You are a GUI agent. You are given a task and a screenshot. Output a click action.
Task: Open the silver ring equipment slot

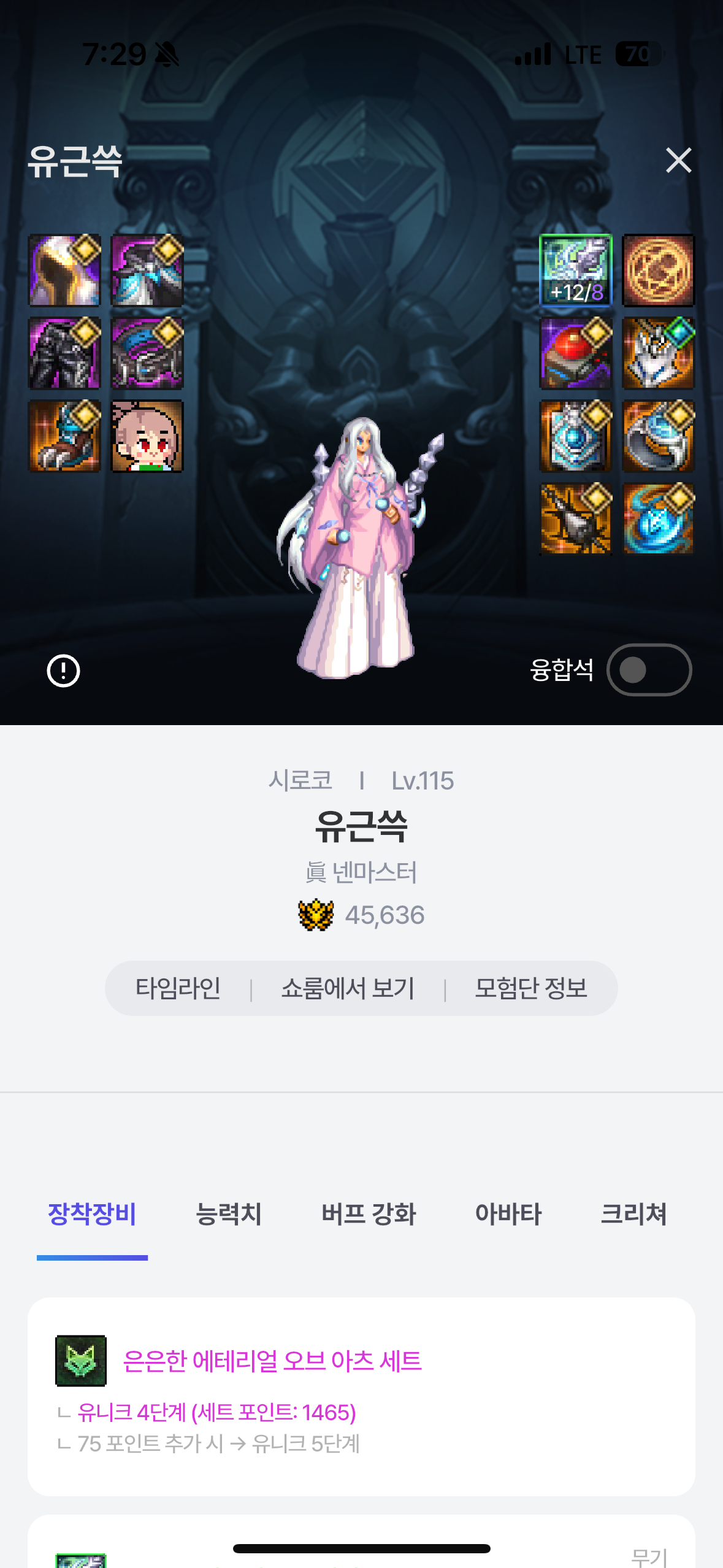658,436
